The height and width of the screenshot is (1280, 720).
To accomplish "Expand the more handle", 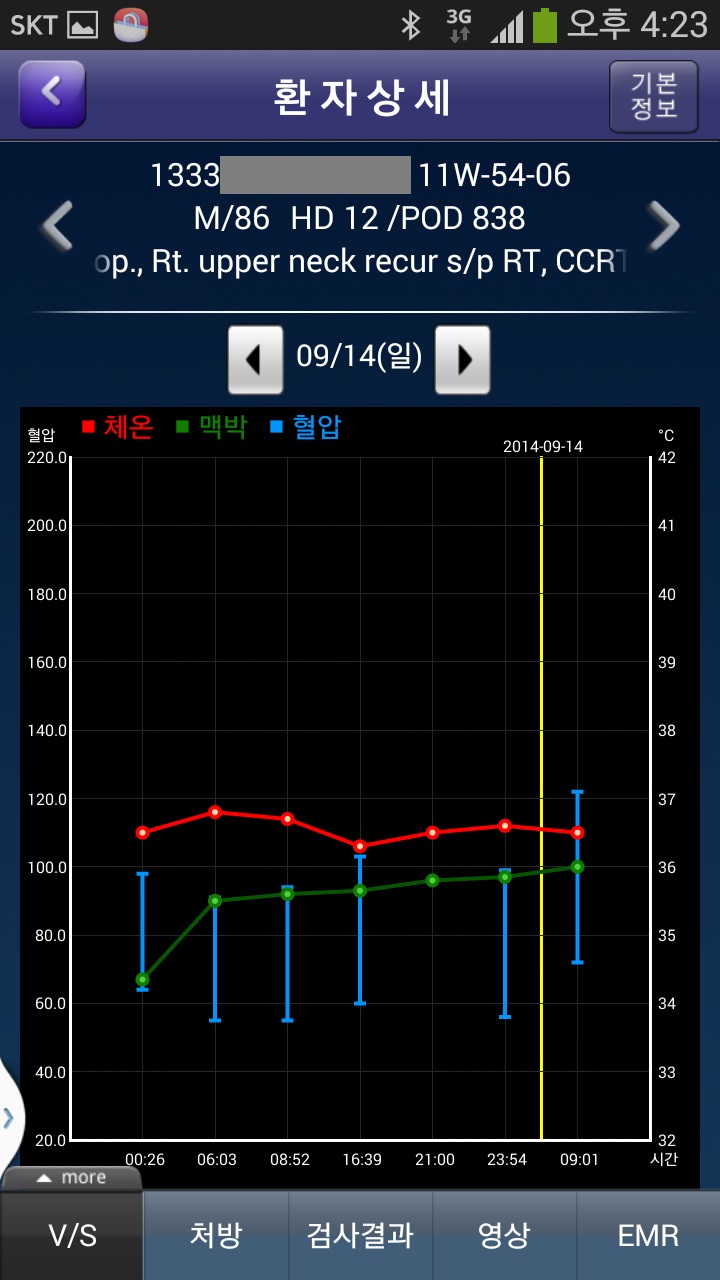I will click(x=71, y=1178).
